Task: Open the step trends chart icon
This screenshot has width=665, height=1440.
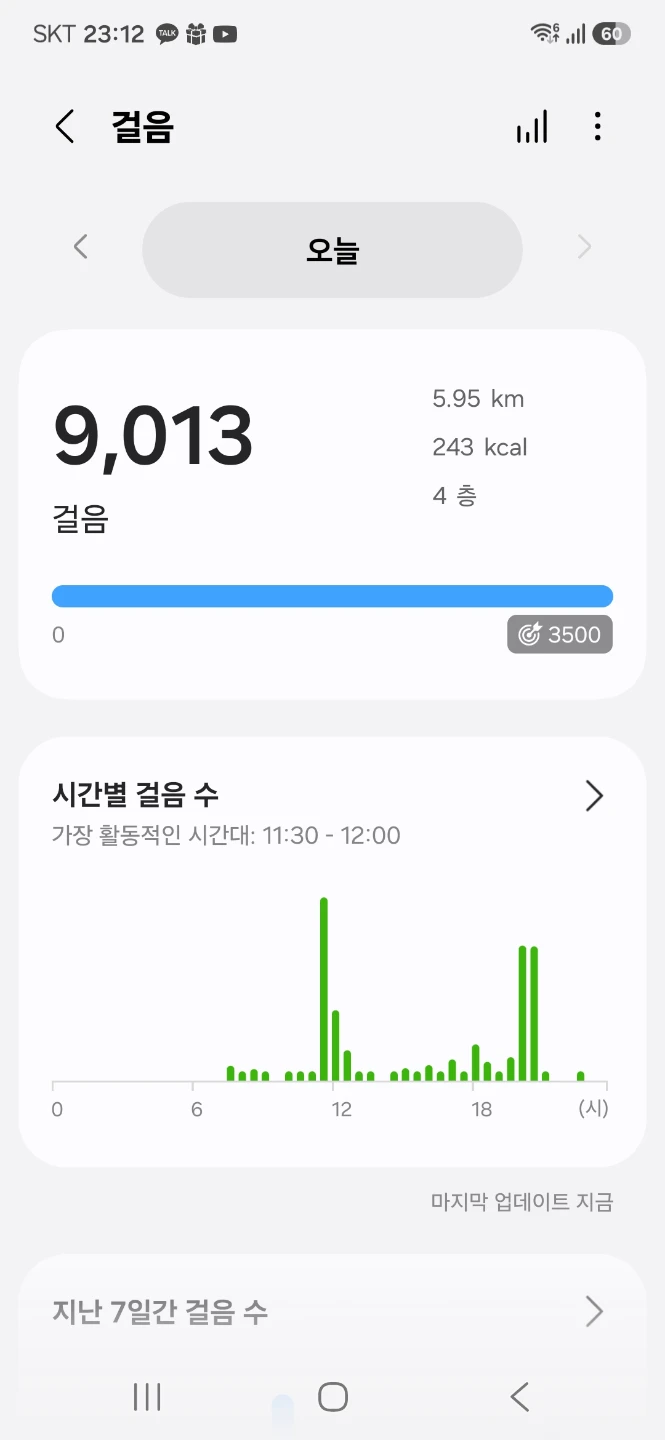Action: [x=532, y=127]
